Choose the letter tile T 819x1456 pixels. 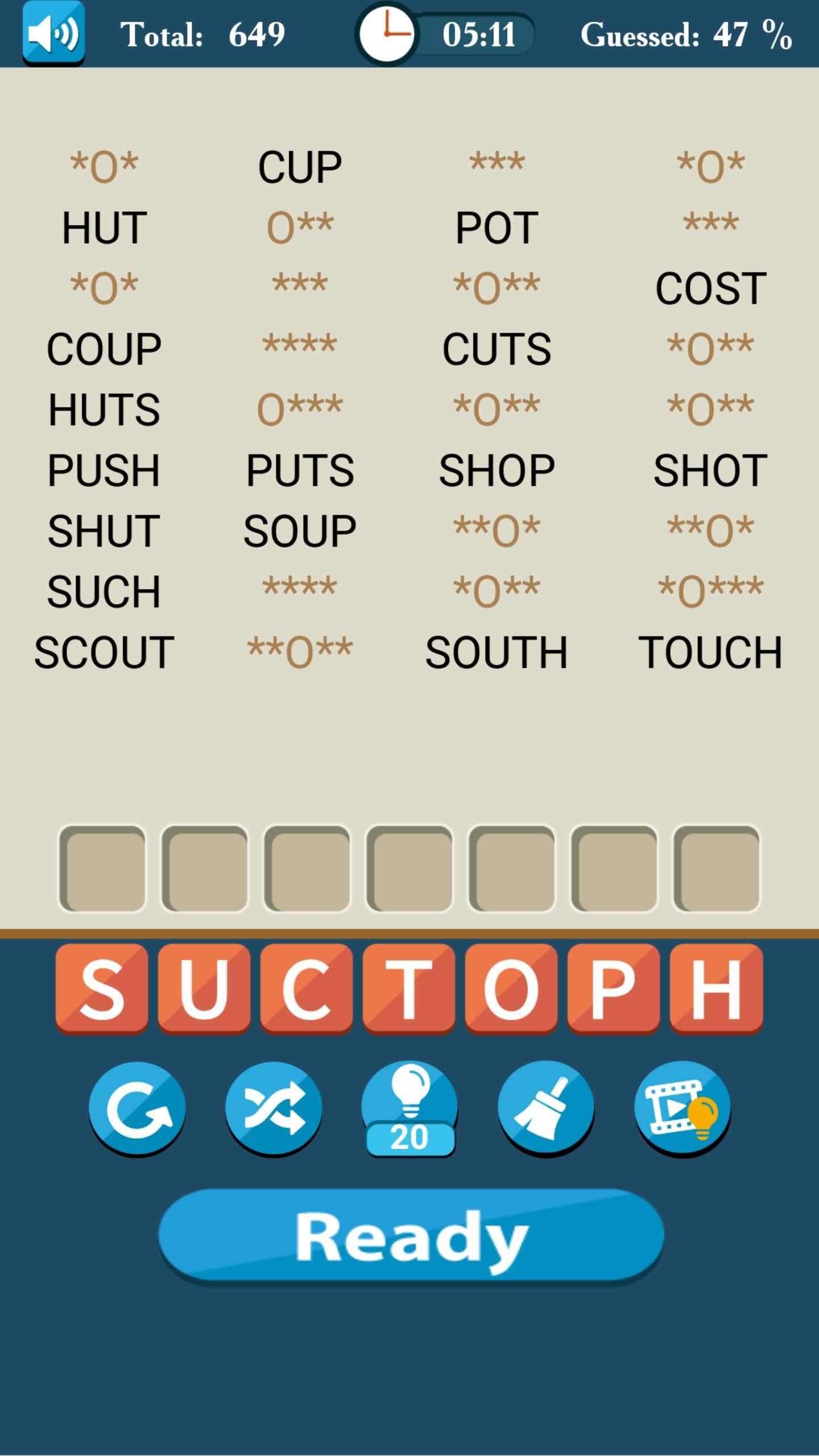(x=408, y=988)
